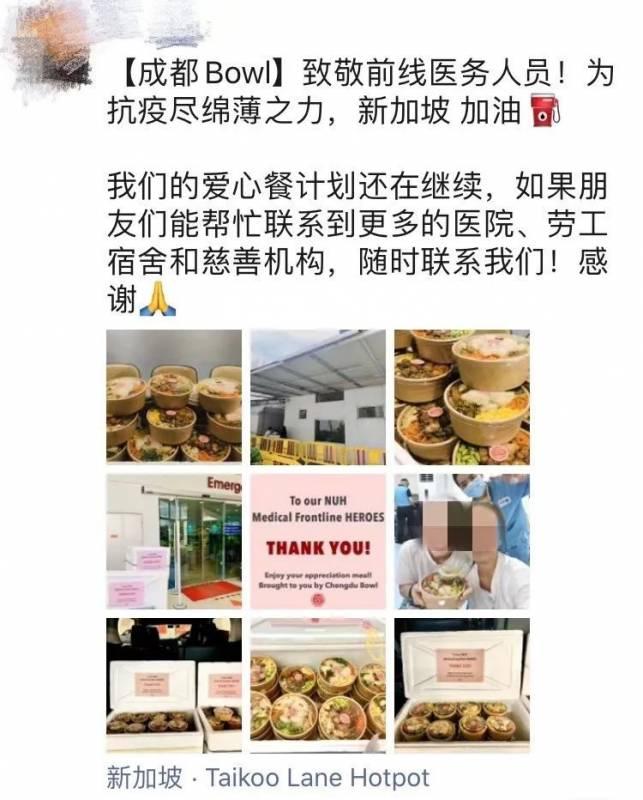The image size is (643, 800).
Task: Open the photo of the pink THANK YOU card
Action: (x=318, y=541)
